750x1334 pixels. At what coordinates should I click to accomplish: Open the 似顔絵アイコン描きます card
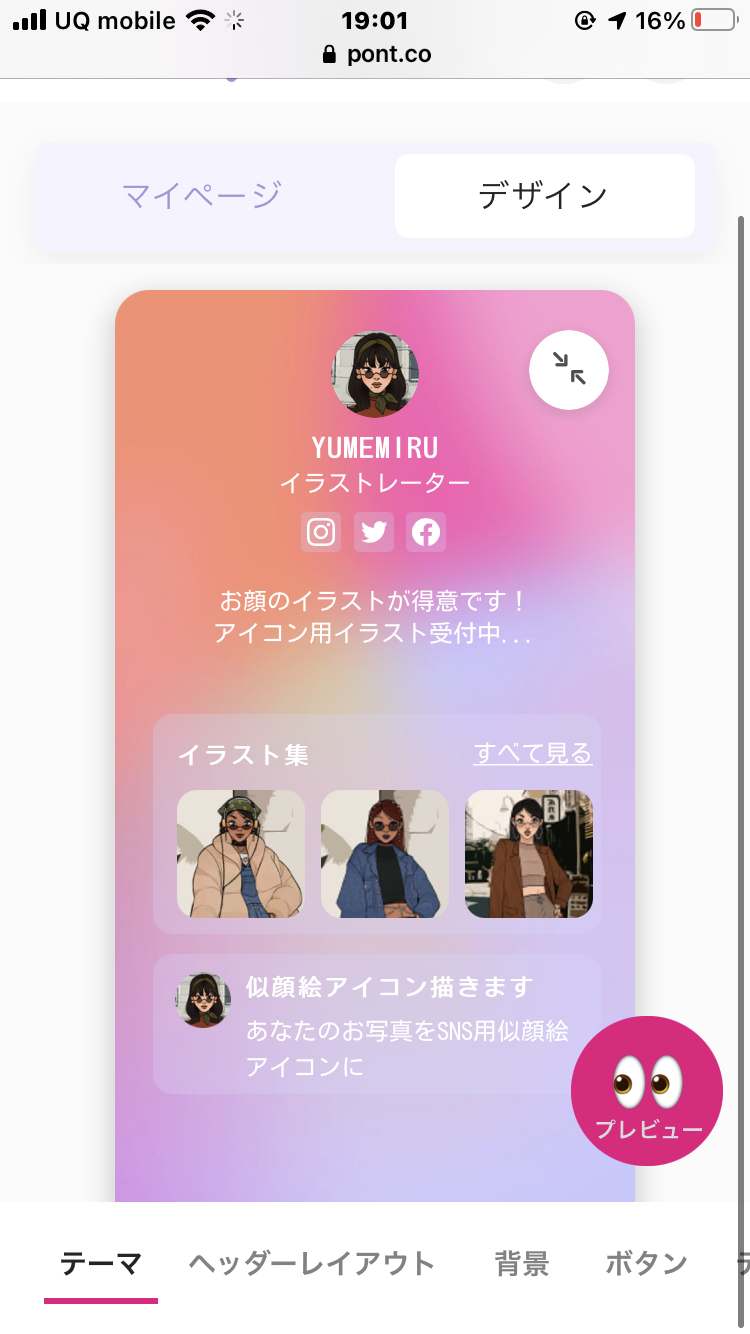pos(377,1024)
